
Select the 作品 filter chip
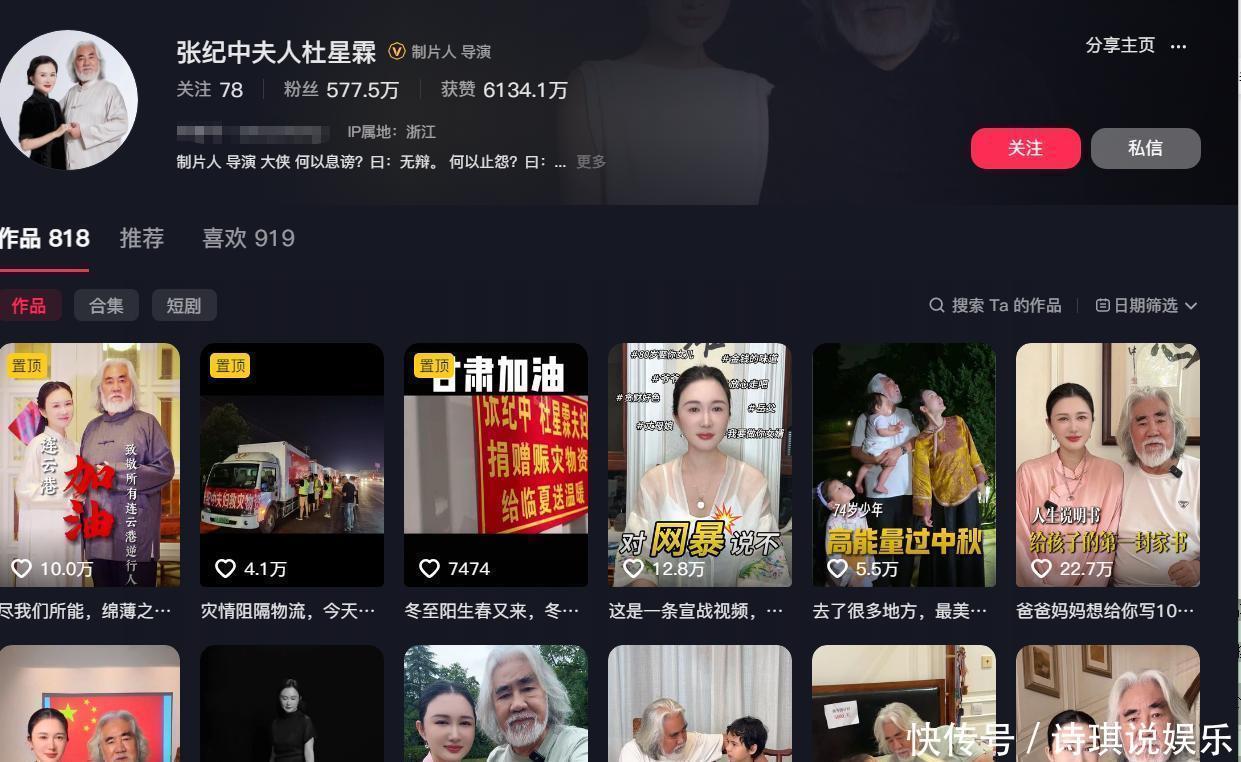click(x=29, y=305)
